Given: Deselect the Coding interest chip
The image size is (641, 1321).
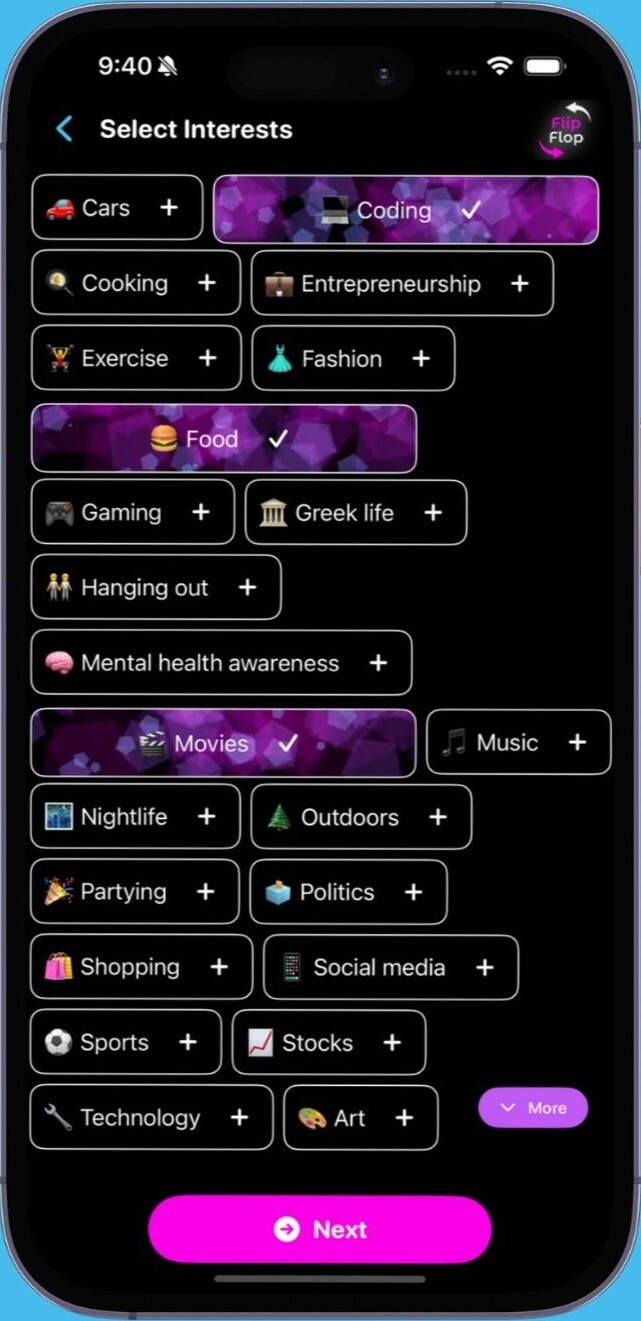Looking at the screenshot, I should point(405,210).
